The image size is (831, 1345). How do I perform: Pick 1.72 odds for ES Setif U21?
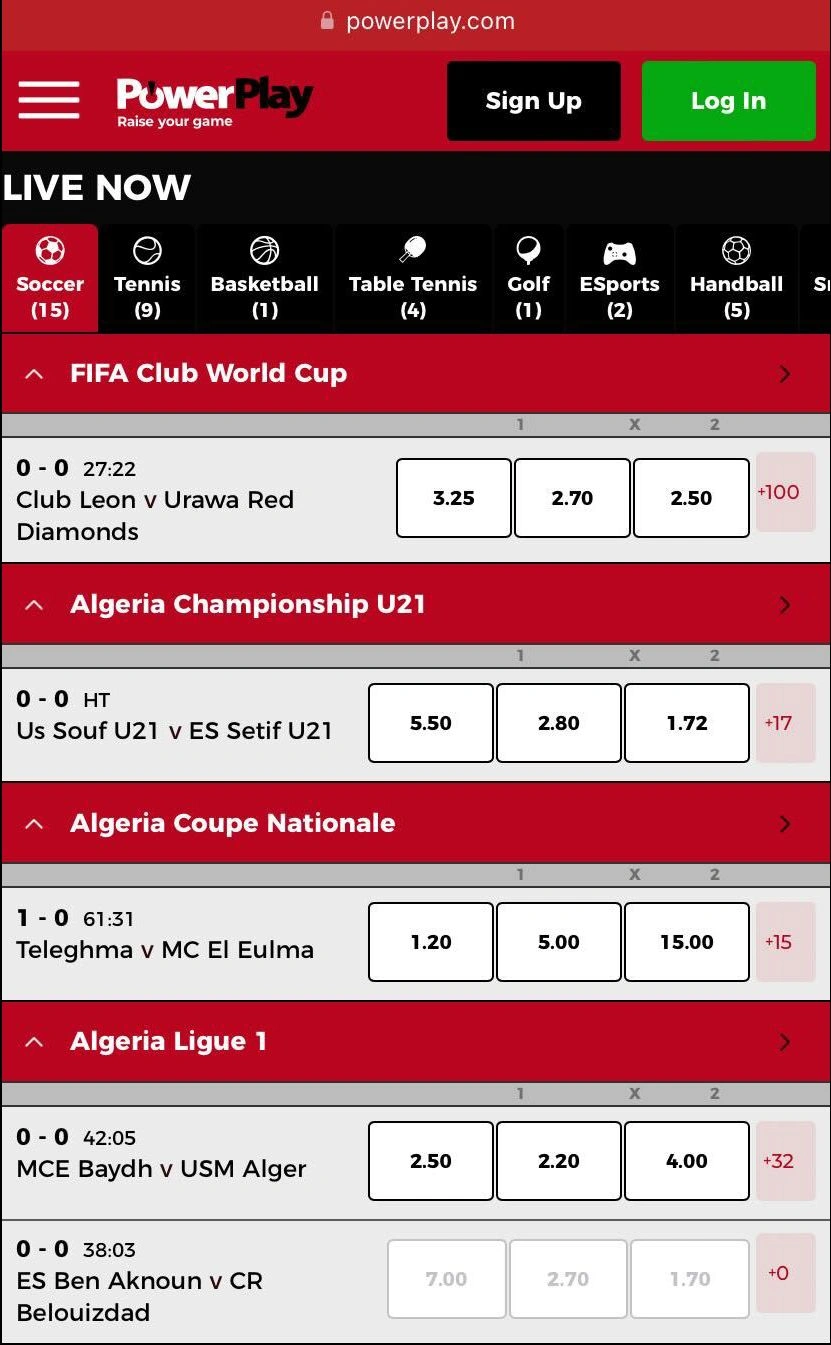coord(687,723)
